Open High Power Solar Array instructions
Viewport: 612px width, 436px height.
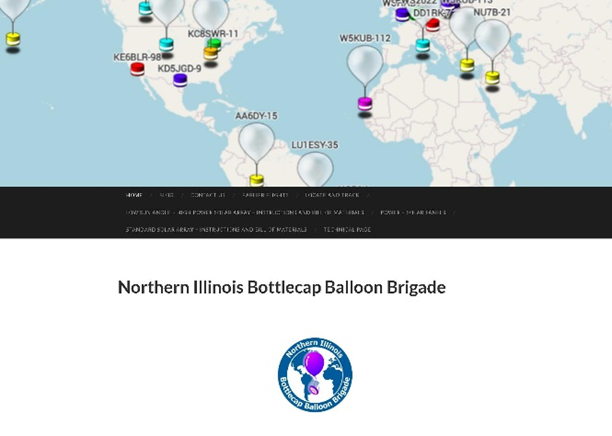click(x=245, y=212)
